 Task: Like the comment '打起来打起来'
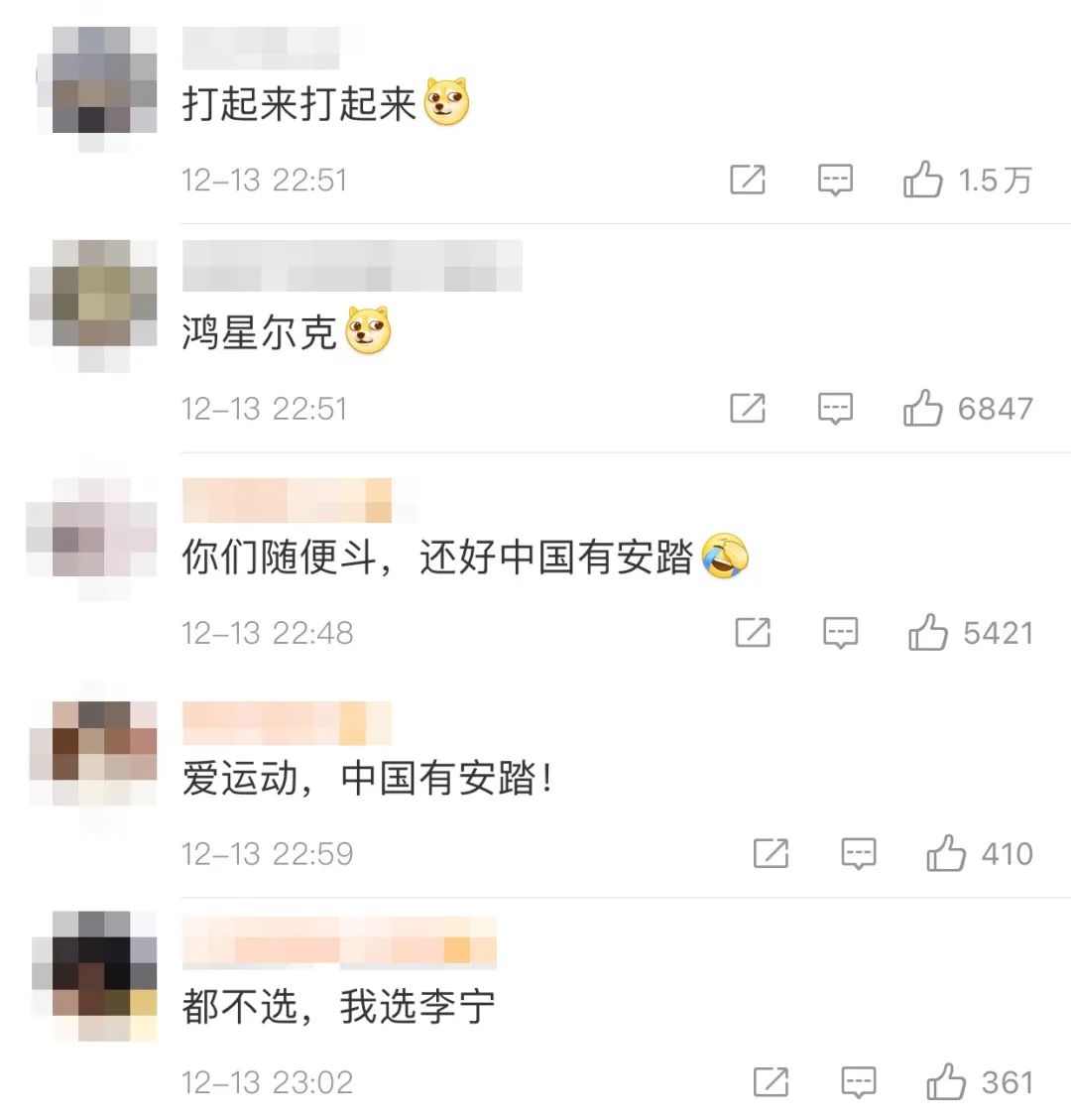pyautogui.click(x=922, y=181)
